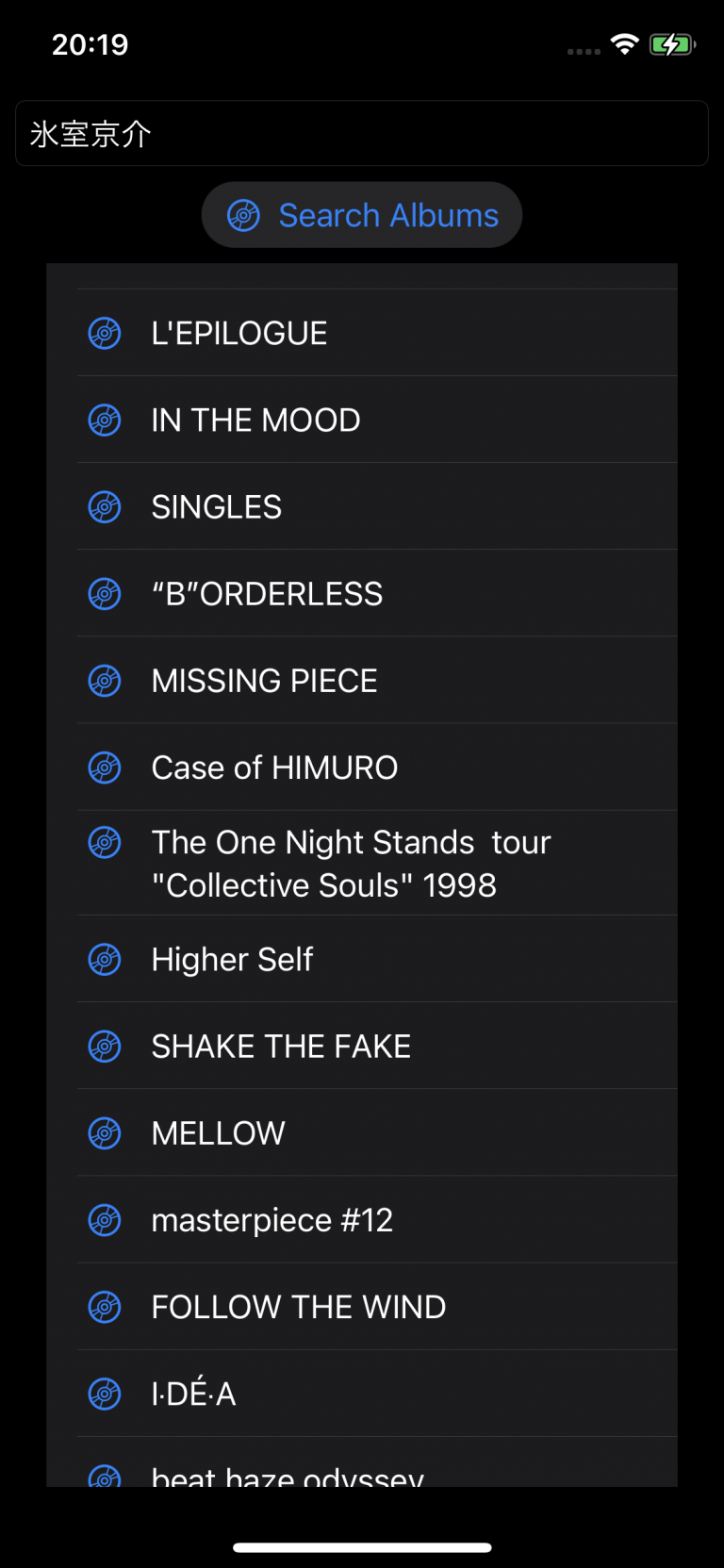Screen dimensions: 724x1568
Task: Tap the 氷室京介 search input field
Action: click(x=362, y=132)
